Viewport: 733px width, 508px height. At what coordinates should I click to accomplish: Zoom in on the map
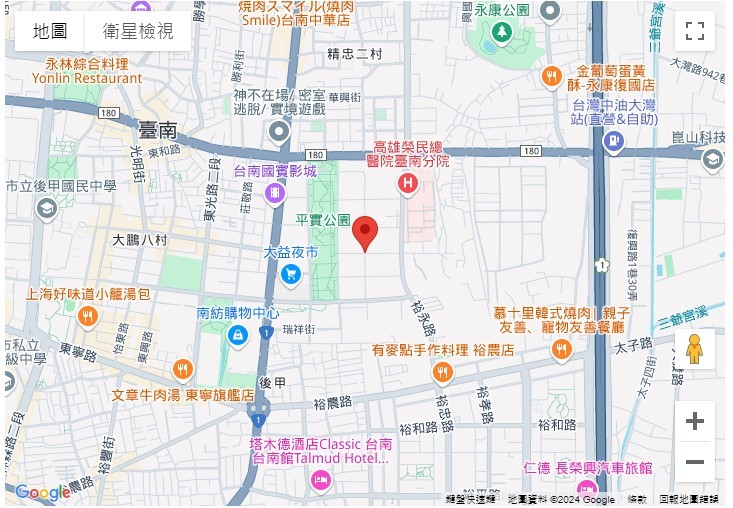pos(695,421)
